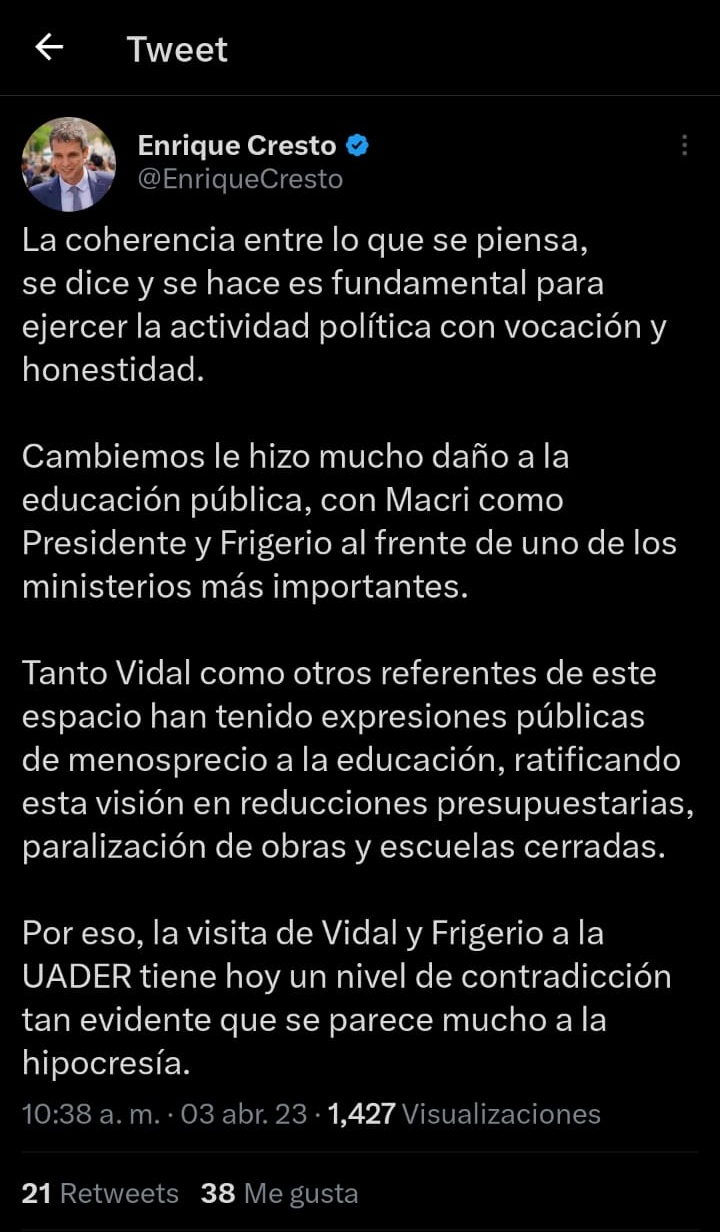Open Enrique Cresto's profile picture

pyautogui.click(x=69, y=164)
